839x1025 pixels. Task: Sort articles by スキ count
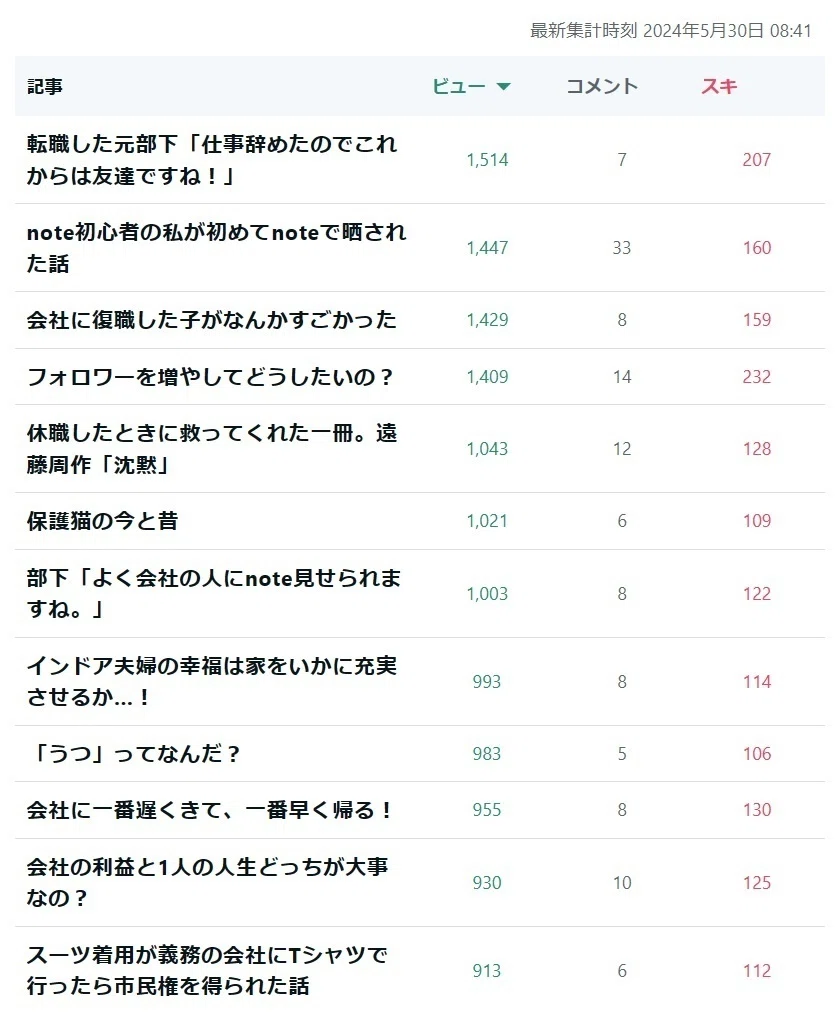tap(719, 86)
